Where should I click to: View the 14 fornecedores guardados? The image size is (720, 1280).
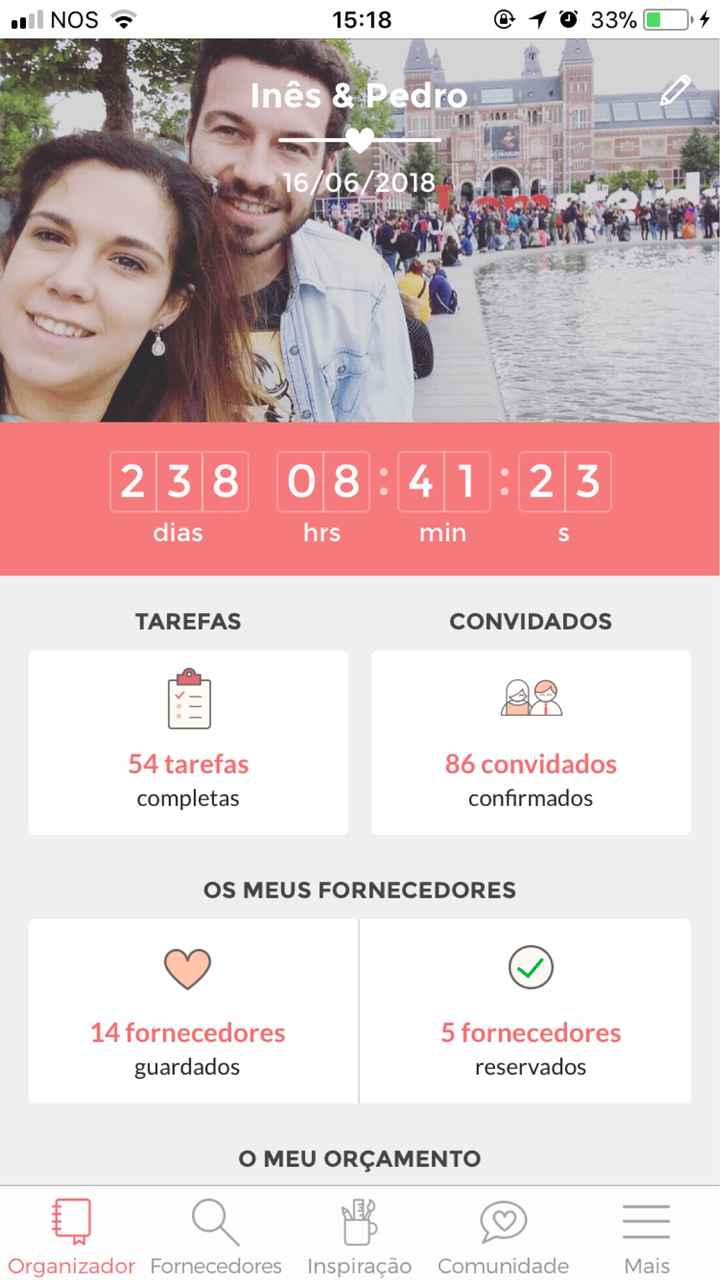[187, 1032]
